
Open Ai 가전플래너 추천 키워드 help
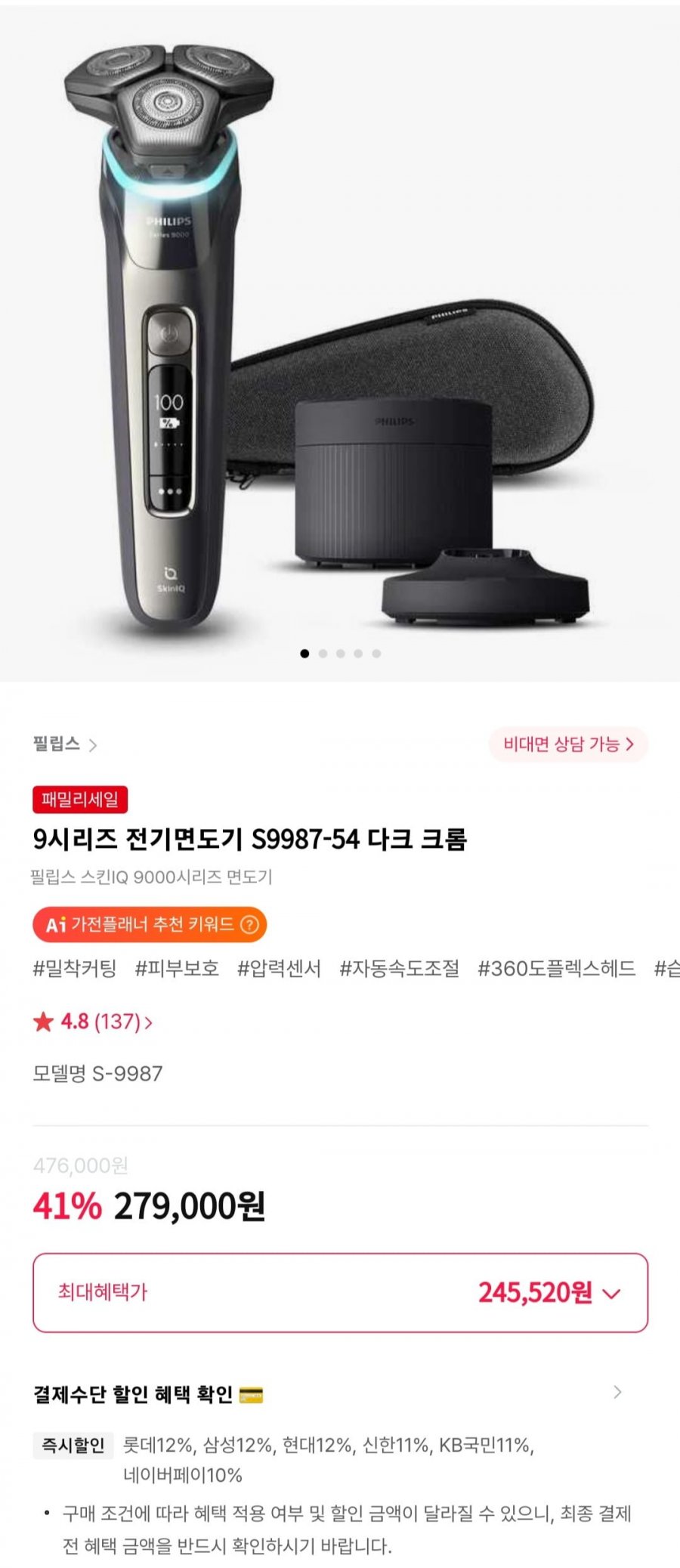click(249, 924)
